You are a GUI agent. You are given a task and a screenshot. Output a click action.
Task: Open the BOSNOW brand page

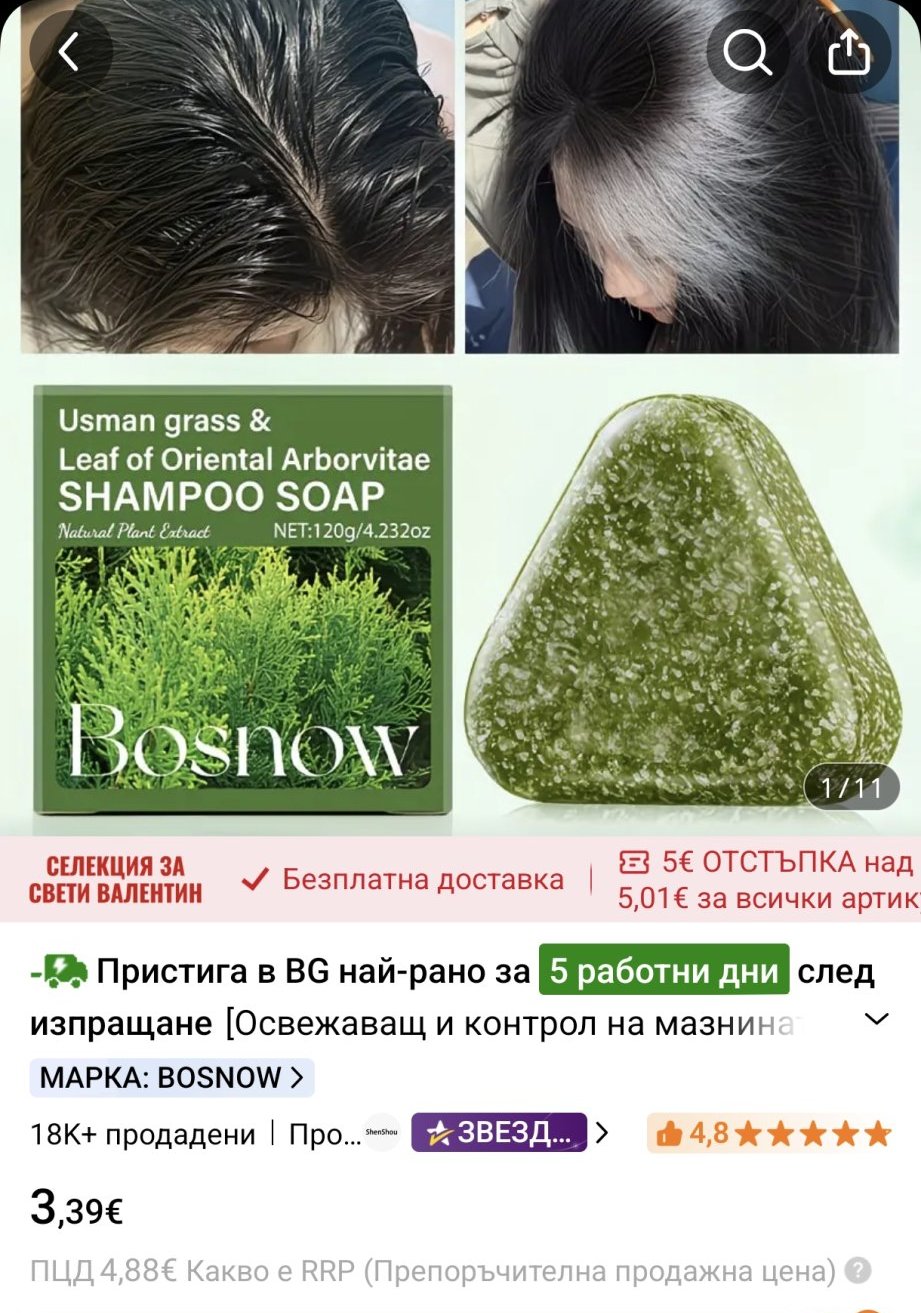click(172, 1077)
